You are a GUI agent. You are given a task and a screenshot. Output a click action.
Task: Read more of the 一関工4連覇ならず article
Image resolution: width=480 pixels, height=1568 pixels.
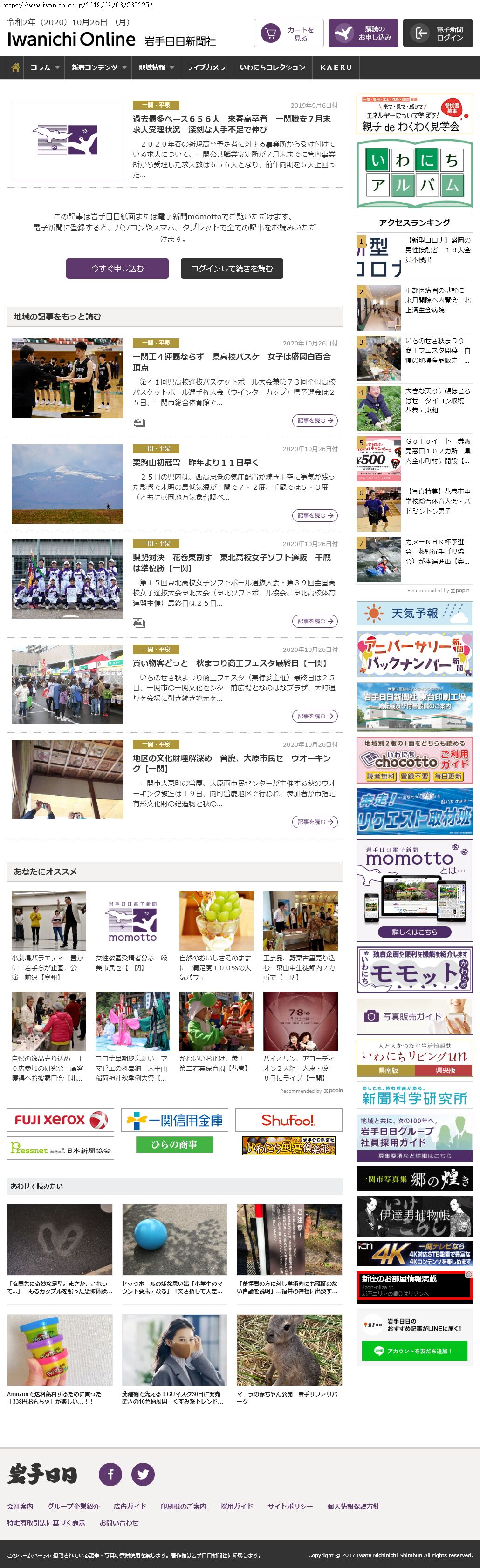[x=314, y=420]
